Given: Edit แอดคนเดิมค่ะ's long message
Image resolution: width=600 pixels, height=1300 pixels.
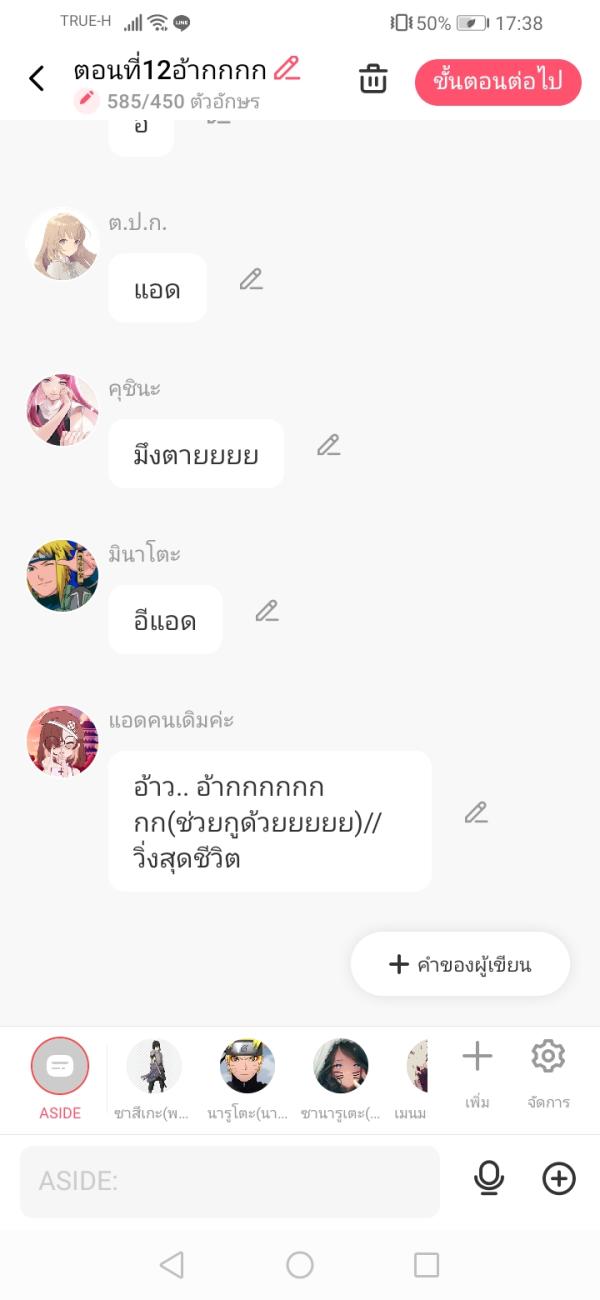Looking at the screenshot, I should click(477, 813).
